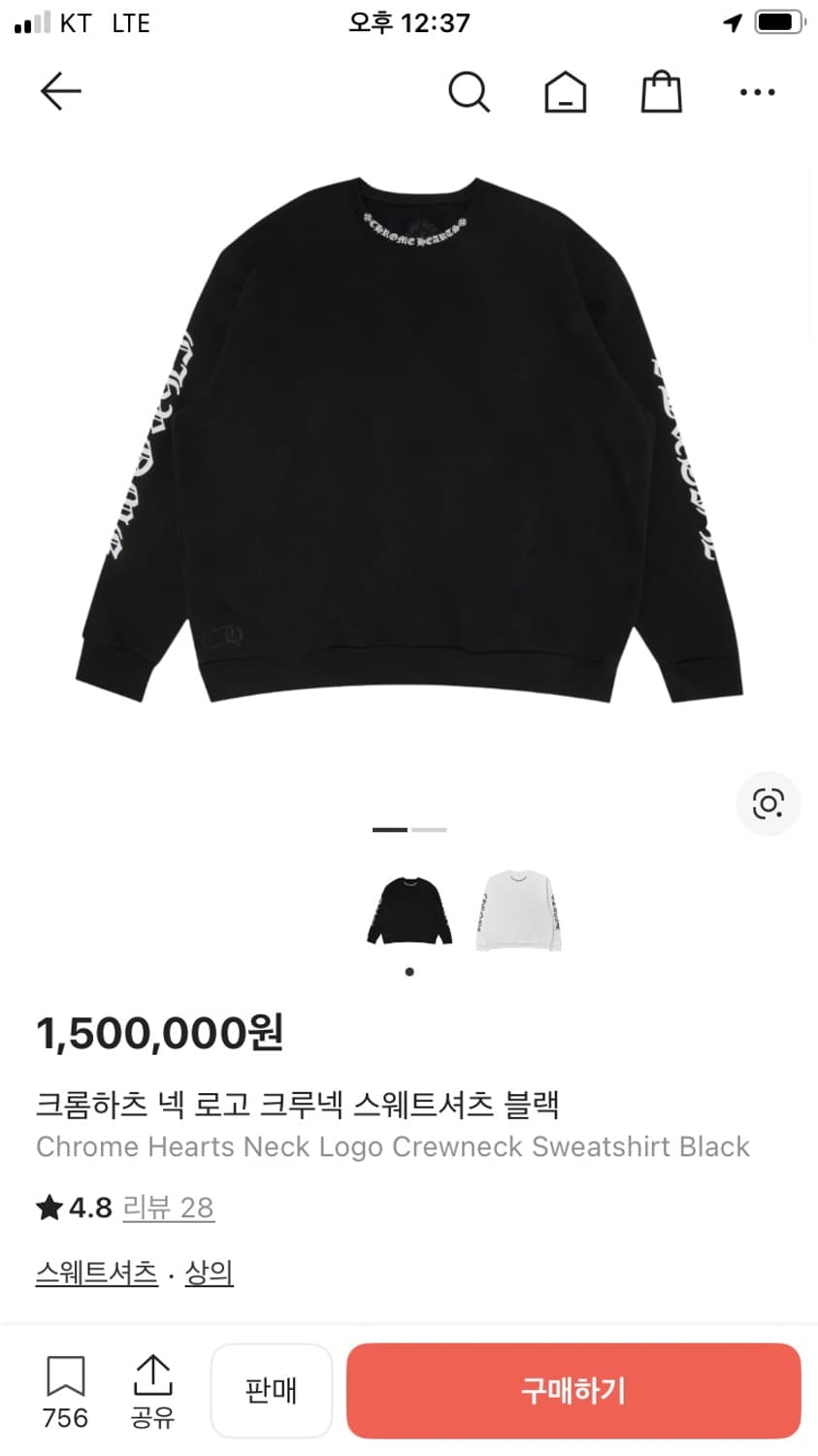Tap the 판매 selling option
Image resolution: width=818 pixels, height=1456 pixels.
pyautogui.click(x=271, y=1390)
